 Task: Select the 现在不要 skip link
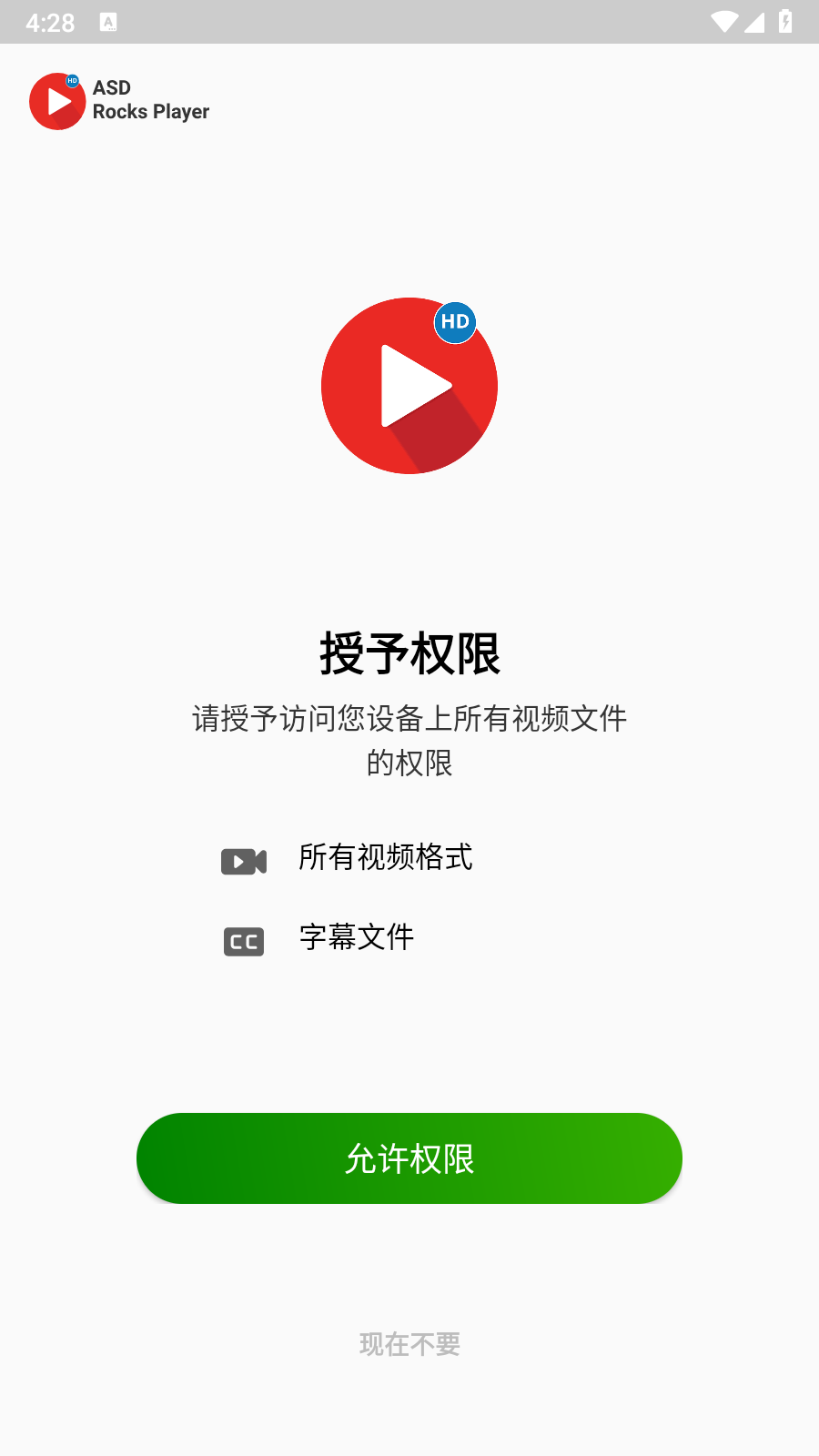pyautogui.click(x=409, y=1343)
